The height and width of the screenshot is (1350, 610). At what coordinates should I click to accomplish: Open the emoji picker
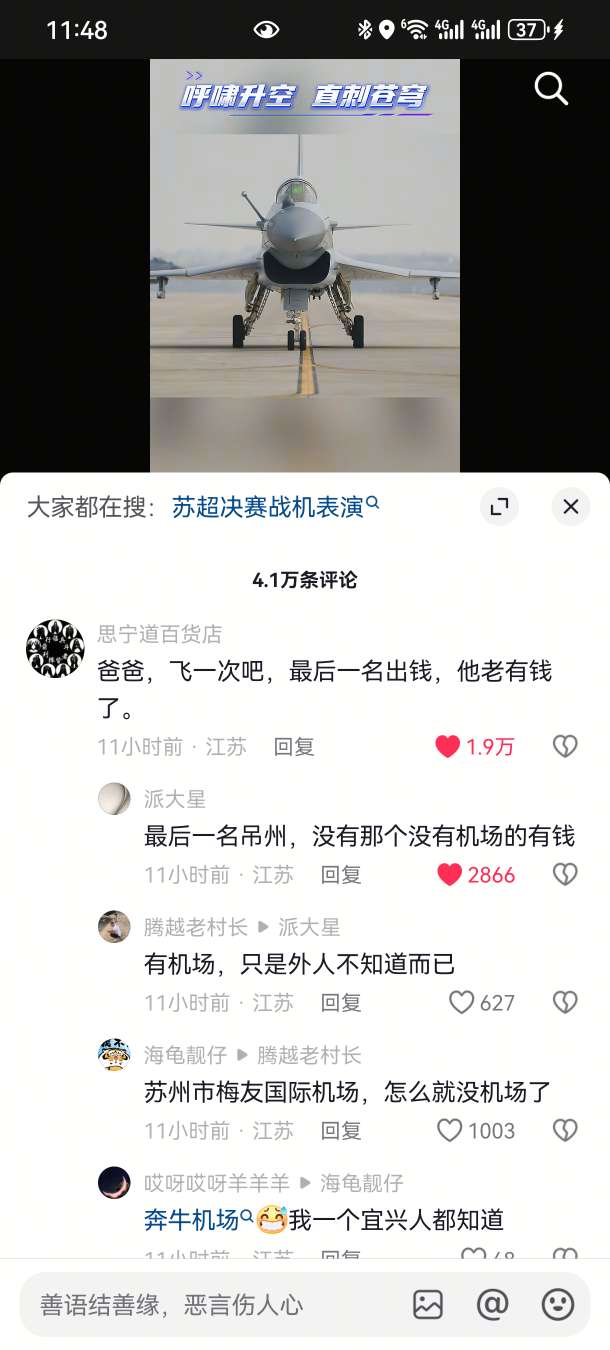coord(558,1304)
